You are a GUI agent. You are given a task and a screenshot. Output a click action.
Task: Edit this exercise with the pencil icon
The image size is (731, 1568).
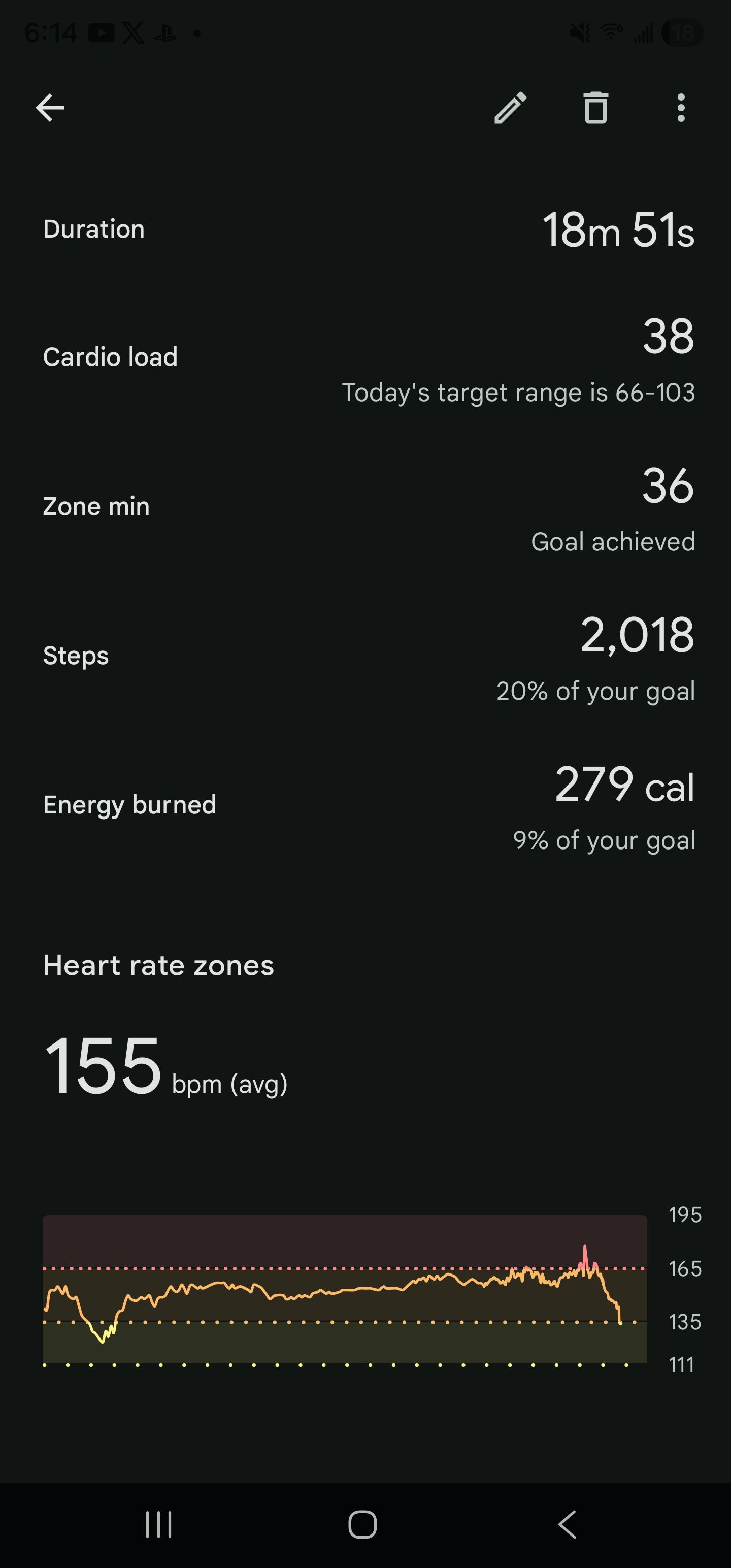point(510,108)
